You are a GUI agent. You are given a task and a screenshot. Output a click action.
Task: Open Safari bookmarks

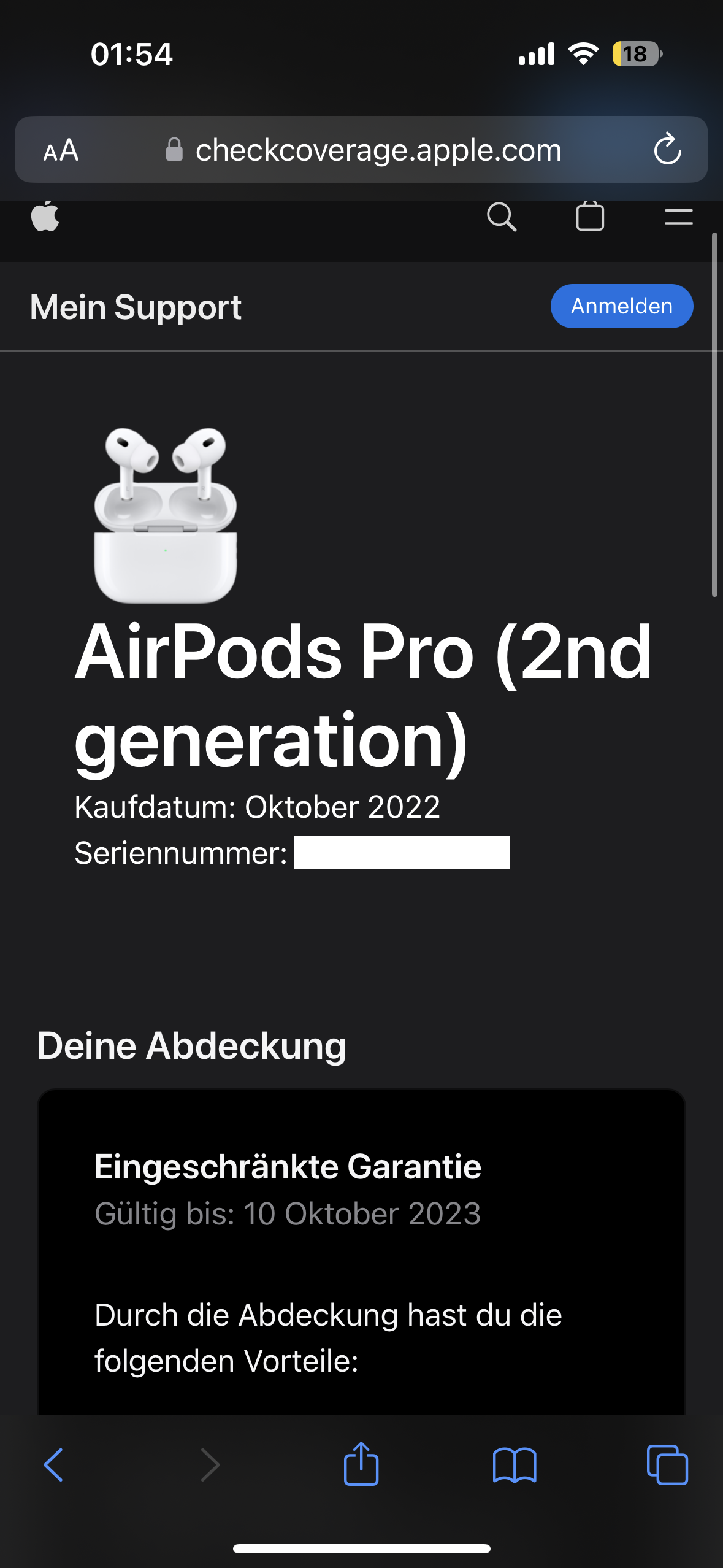515,1465
